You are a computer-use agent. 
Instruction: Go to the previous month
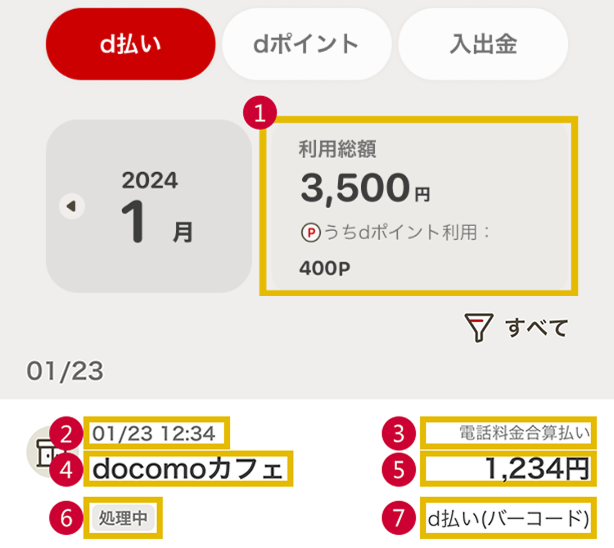pos(72,206)
